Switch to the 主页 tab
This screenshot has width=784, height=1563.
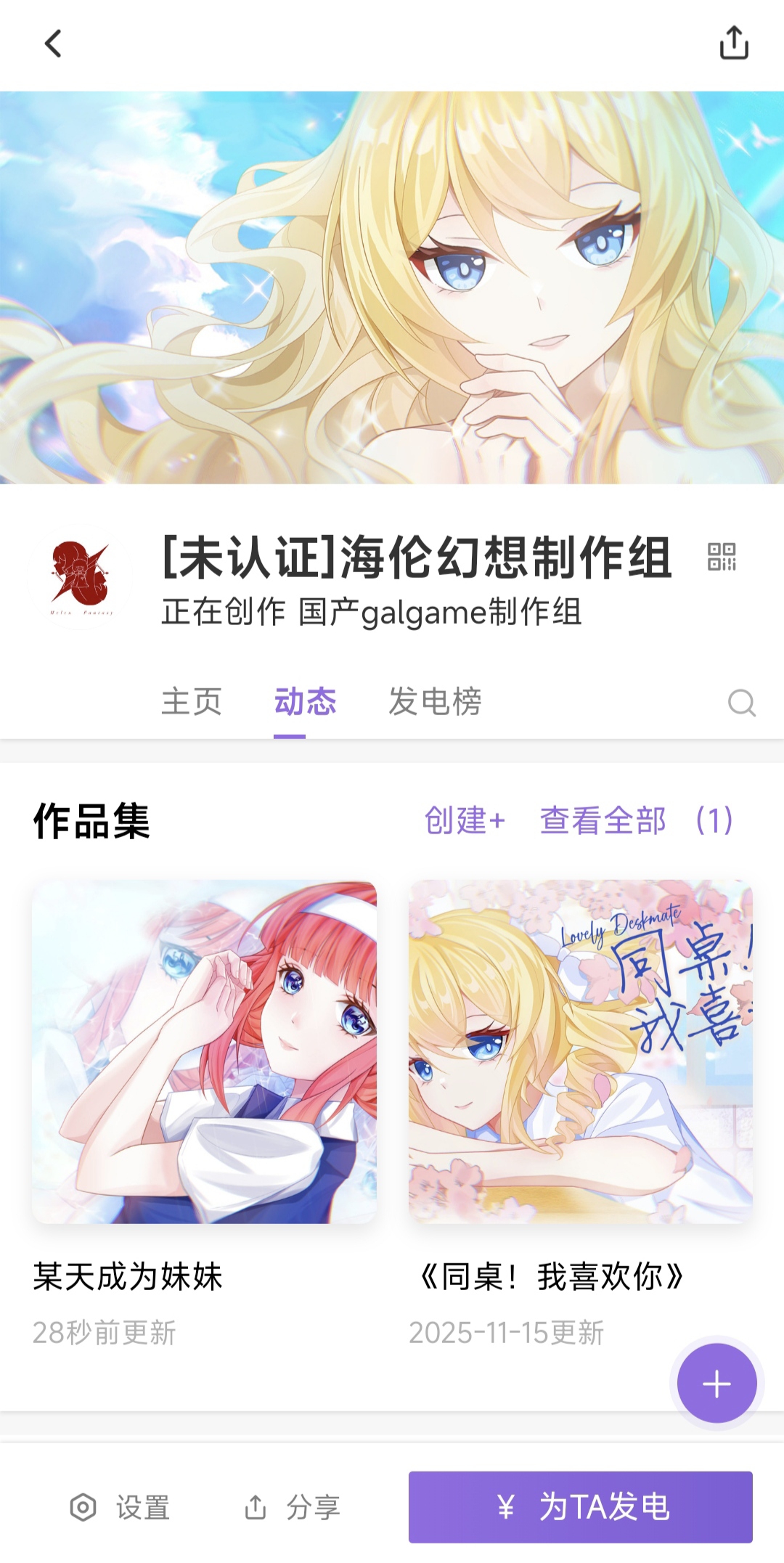[x=192, y=702]
